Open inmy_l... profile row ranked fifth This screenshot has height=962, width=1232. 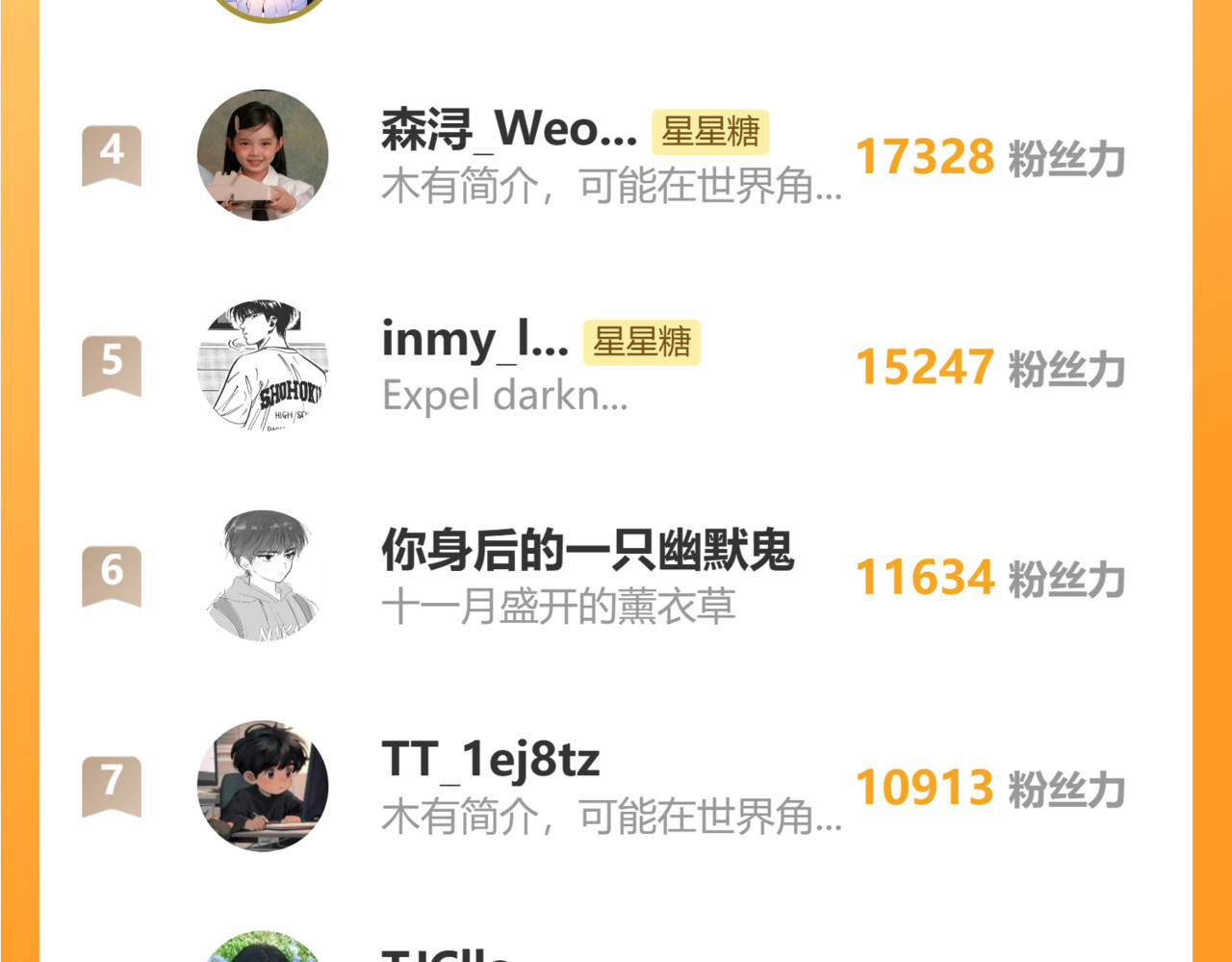click(475, 340)
